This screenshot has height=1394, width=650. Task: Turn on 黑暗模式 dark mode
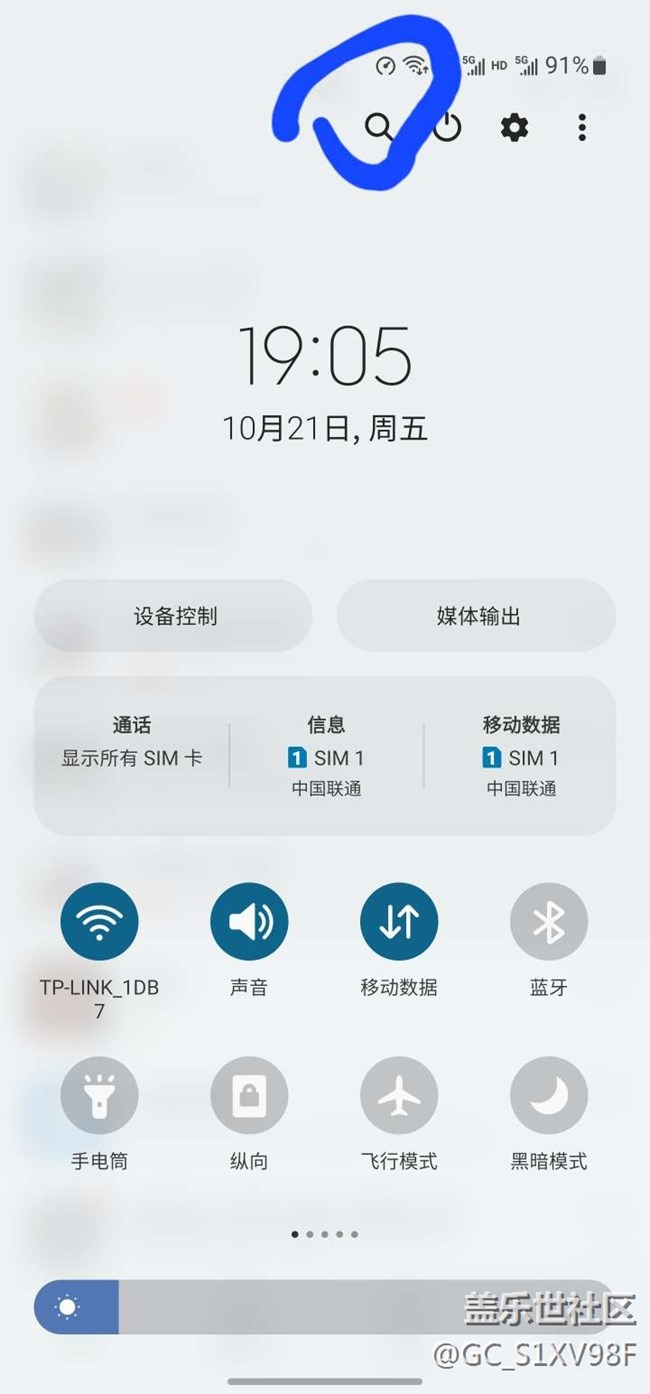pyautogui.click(x=549, y=1096)
